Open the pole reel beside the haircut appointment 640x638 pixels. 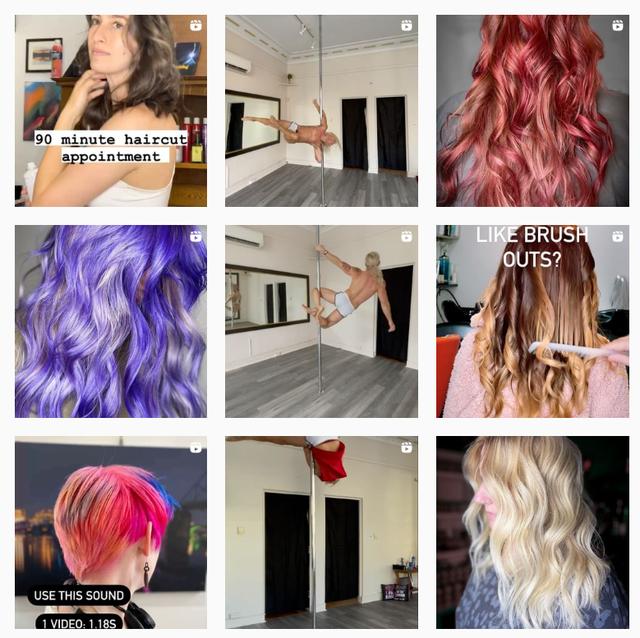[321, 110]
